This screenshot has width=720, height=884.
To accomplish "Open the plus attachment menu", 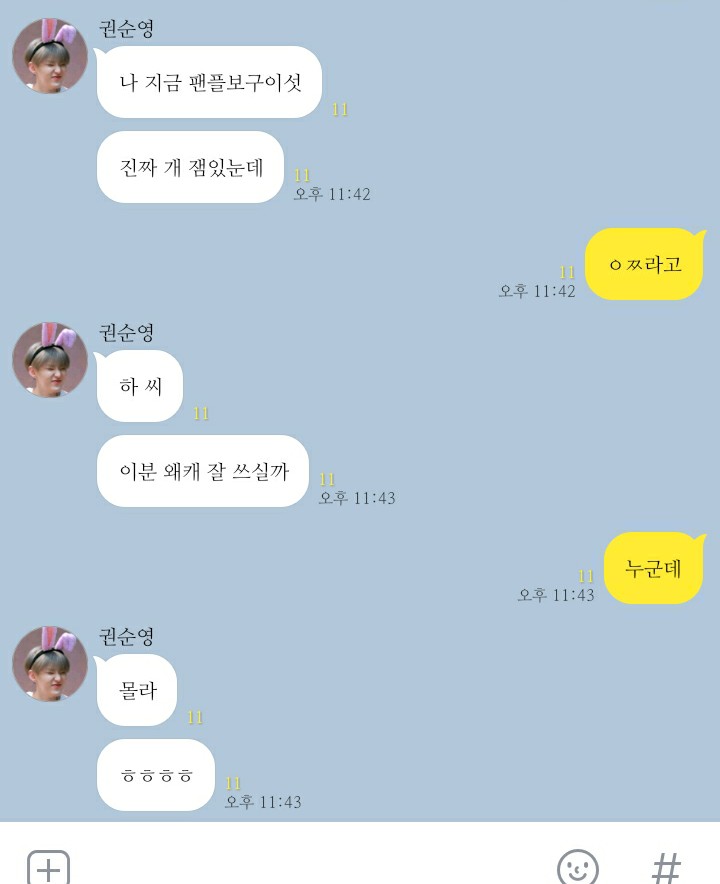I will click(47, 866).
